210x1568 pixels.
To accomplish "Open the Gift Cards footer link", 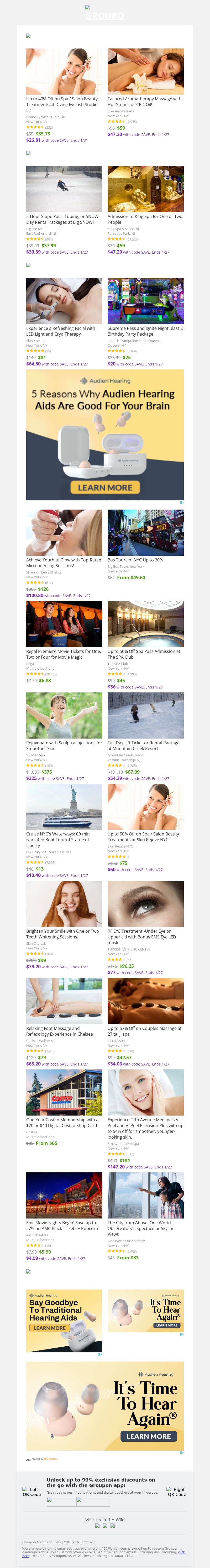I will click(71, 1542).
